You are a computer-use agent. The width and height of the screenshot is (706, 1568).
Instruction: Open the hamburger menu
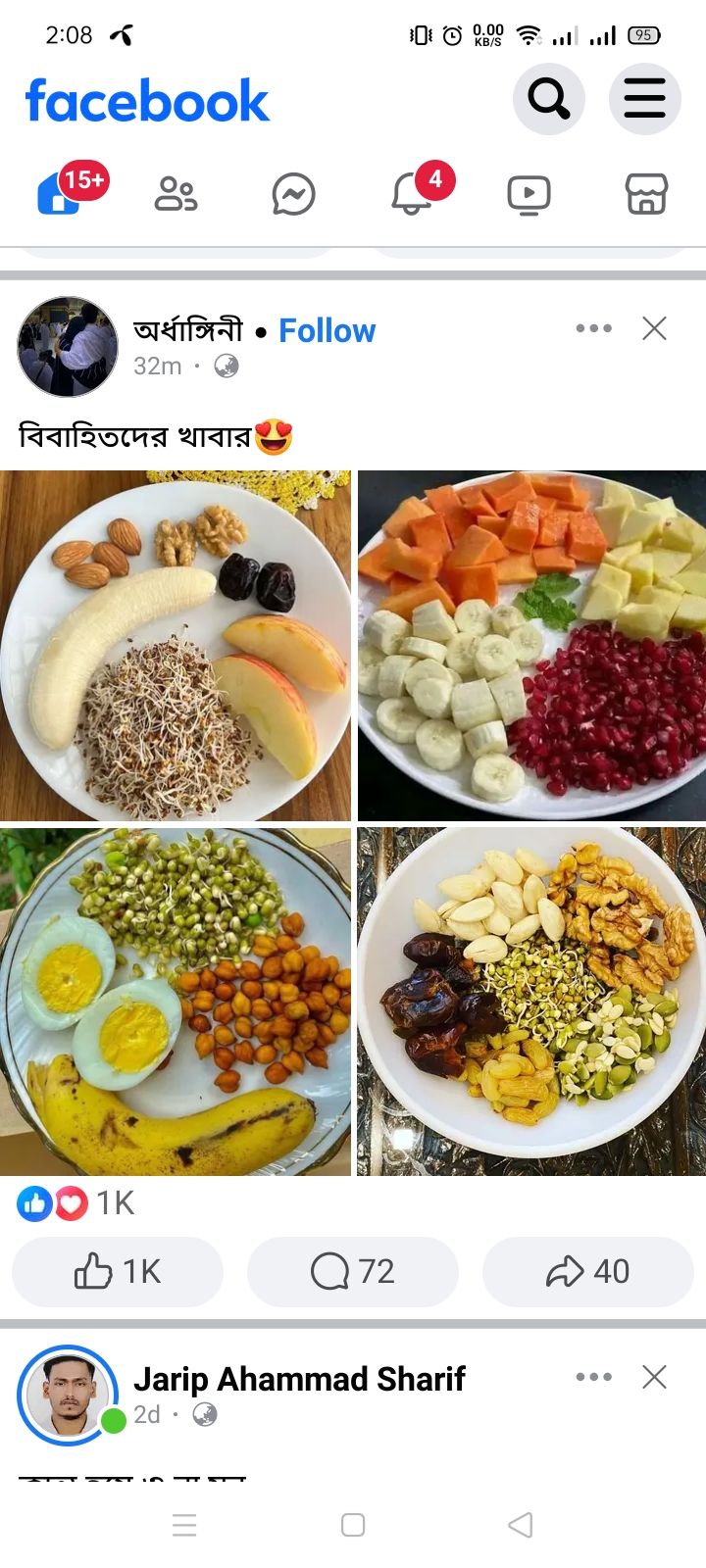point(644,99)
